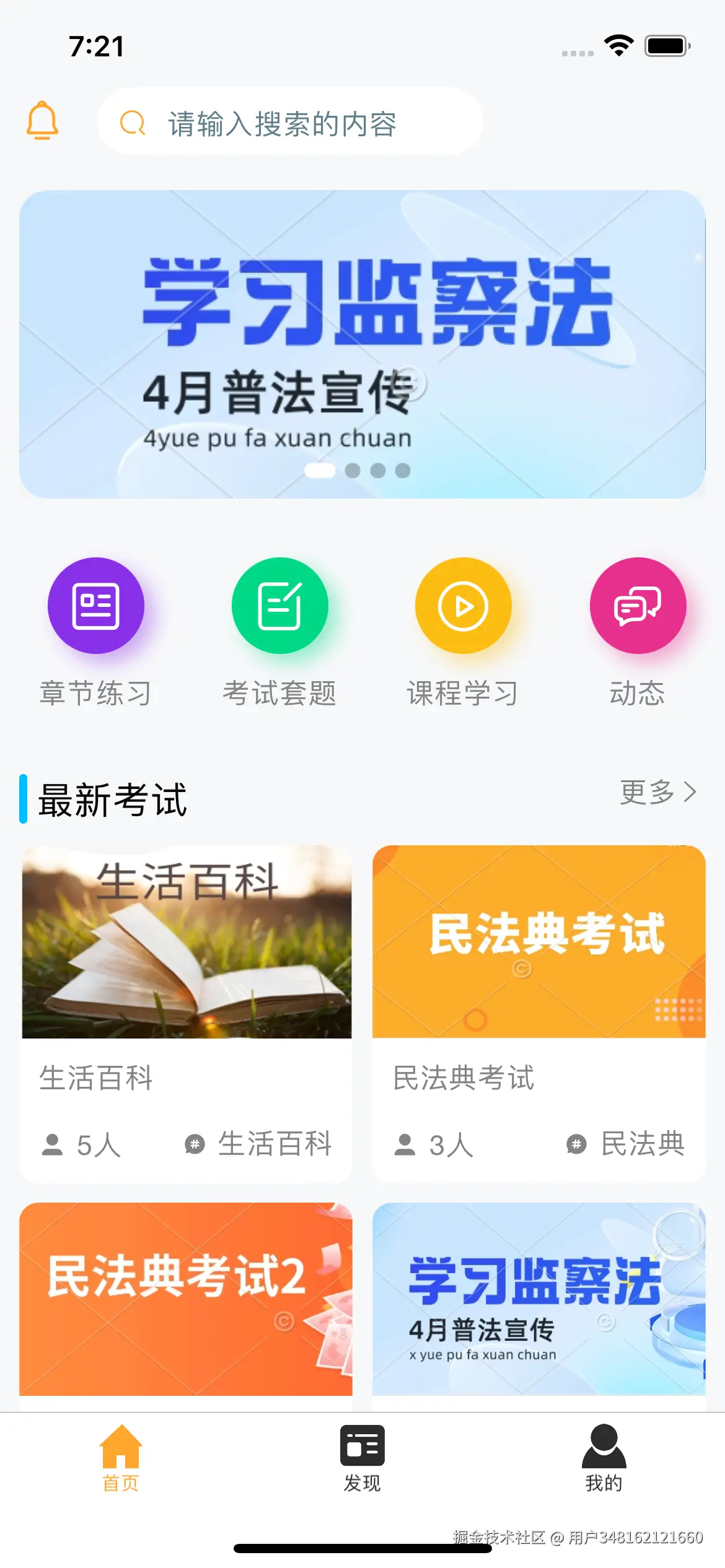This screenshot has width=725, height=1568.
Task: Select the 民法典考试2 exam card
Action: click(x=186, y=1299)
